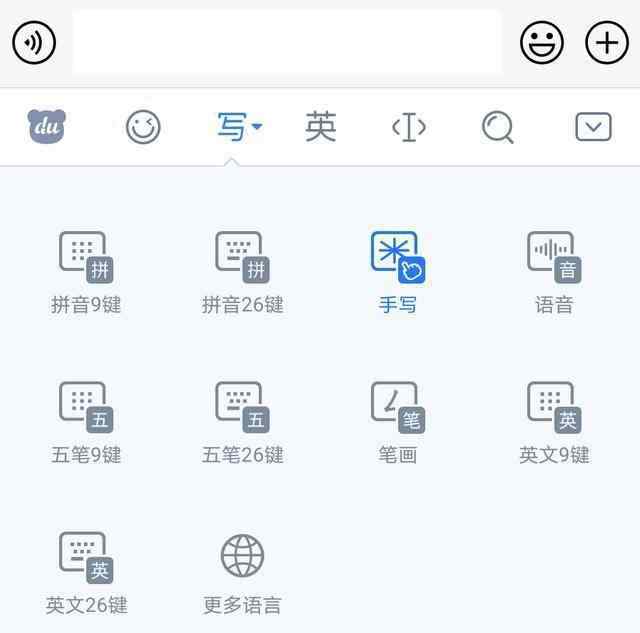This screenshot has height=633, width=640.
Task: Tap the voice message icon
Action: coord(34,42)
